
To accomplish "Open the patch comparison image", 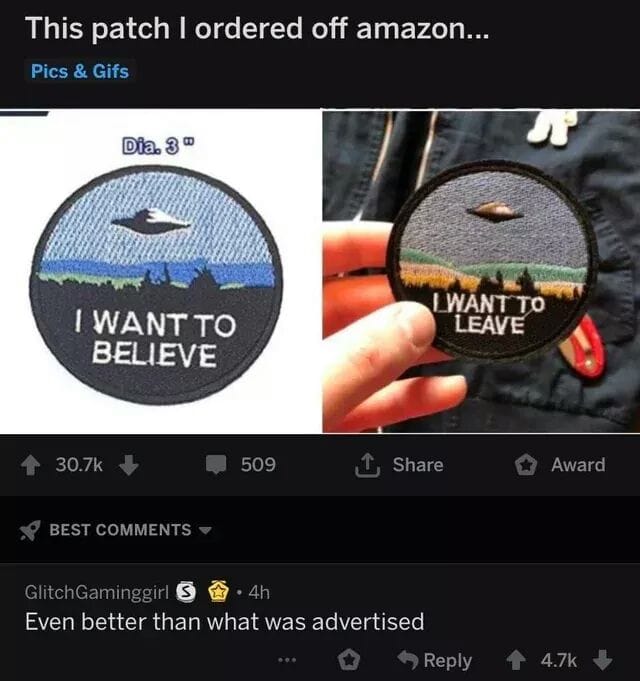I will tap(320, 270).
